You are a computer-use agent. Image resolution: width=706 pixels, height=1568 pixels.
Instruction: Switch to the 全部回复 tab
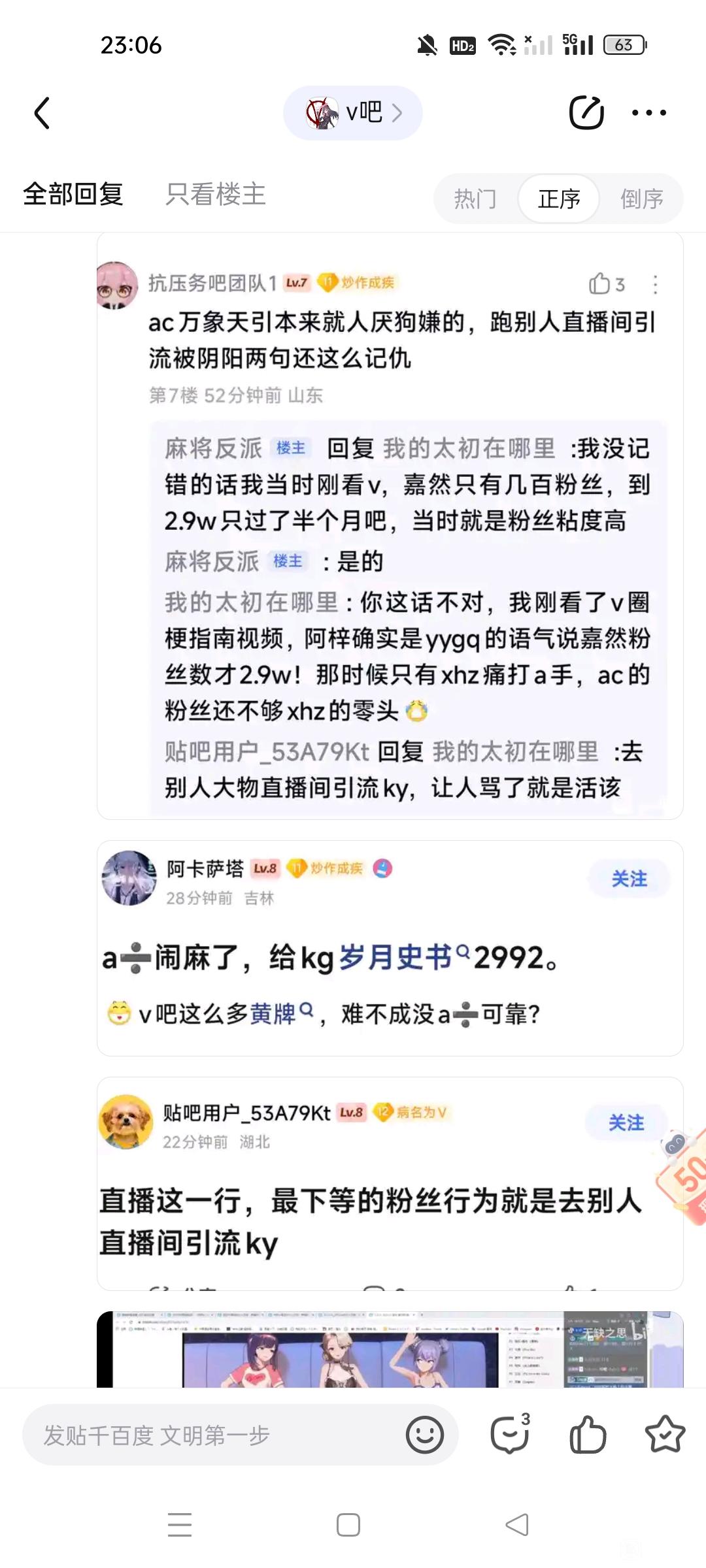tap(73, 194)
